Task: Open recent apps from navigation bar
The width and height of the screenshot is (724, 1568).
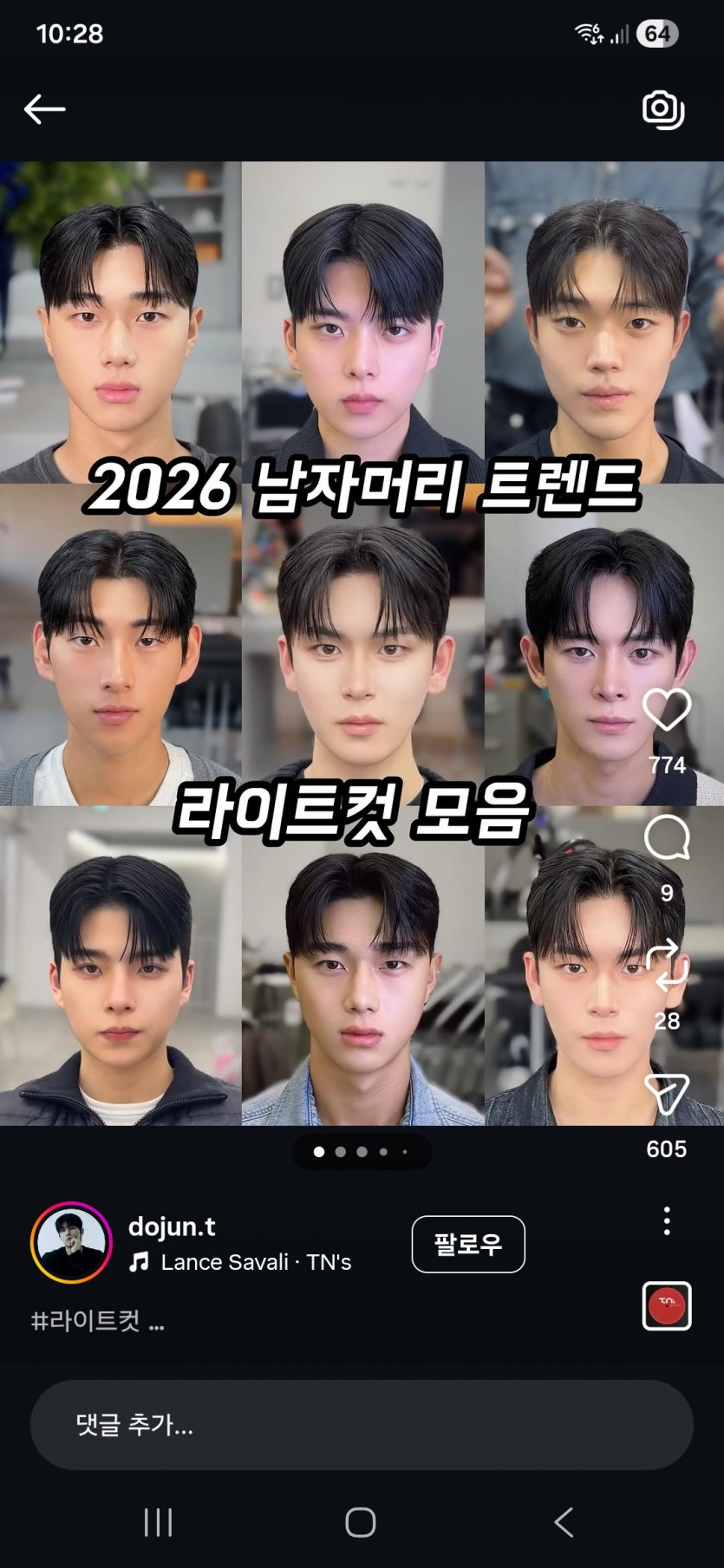Action: [158, 1522]
